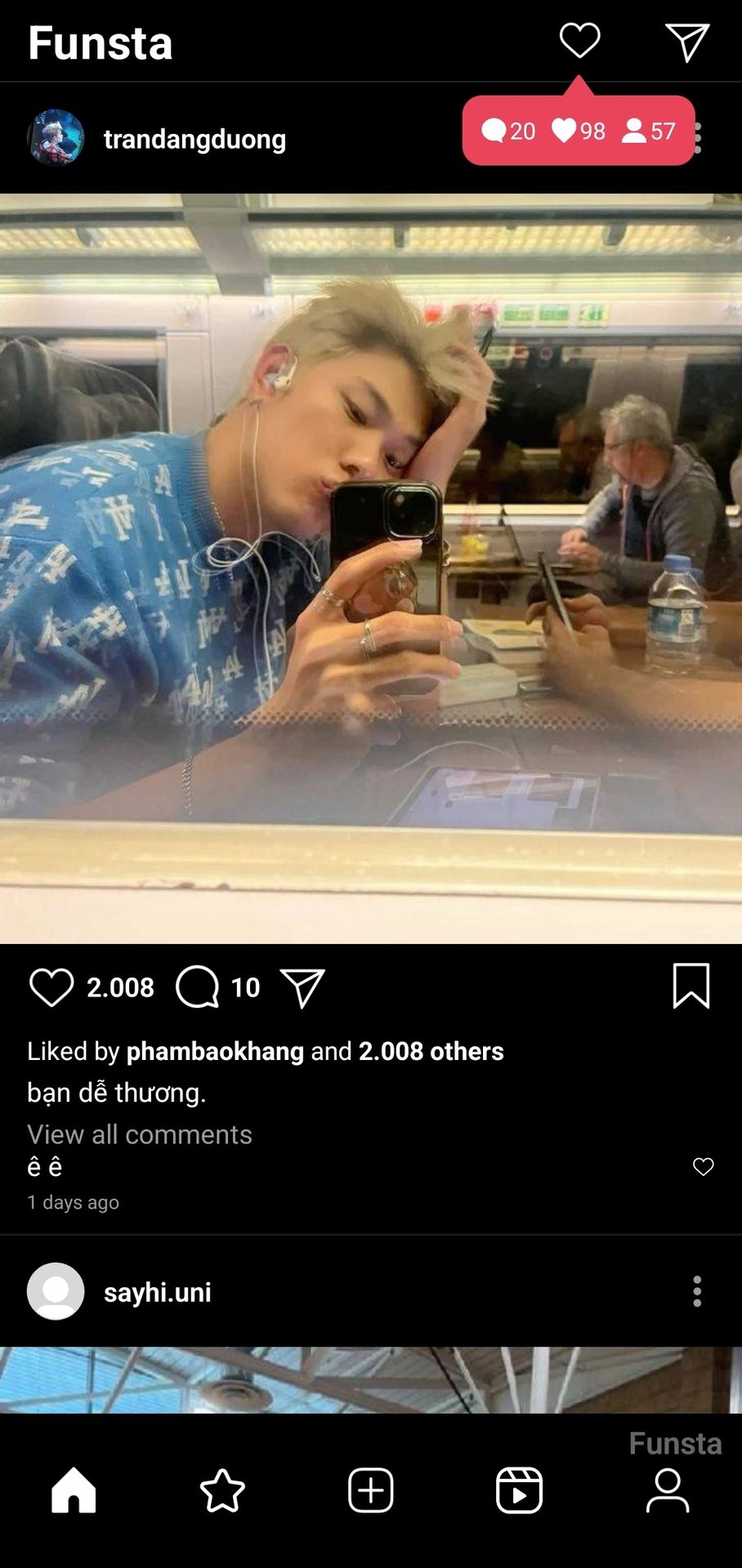The height and width of the screenshot is (1568, 742).
Task: Switch to the star favorites tab
Action: pyautogui.click(x=222, y=1490)
